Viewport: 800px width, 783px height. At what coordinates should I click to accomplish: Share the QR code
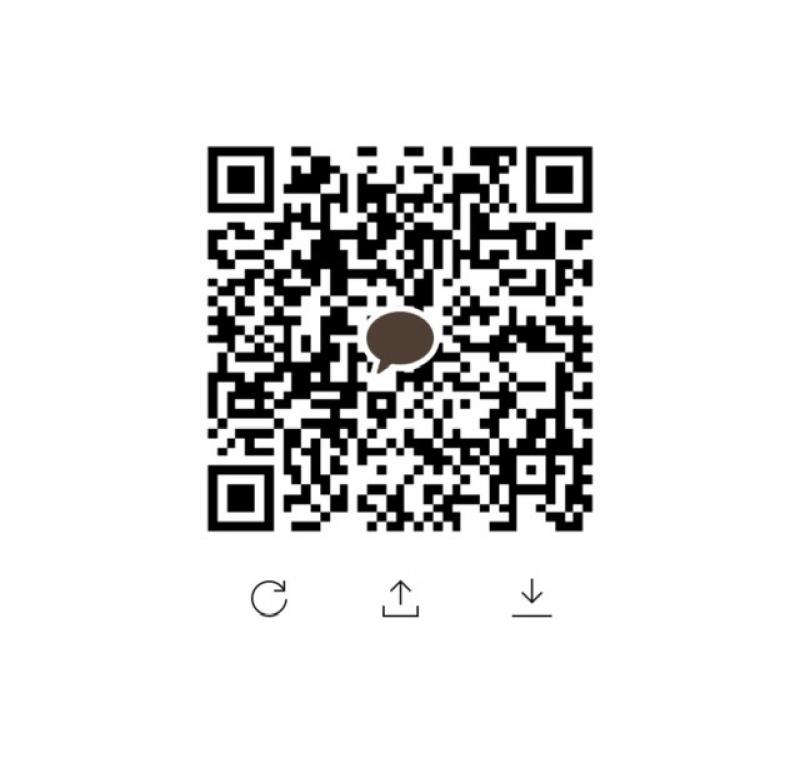(400, 598)
